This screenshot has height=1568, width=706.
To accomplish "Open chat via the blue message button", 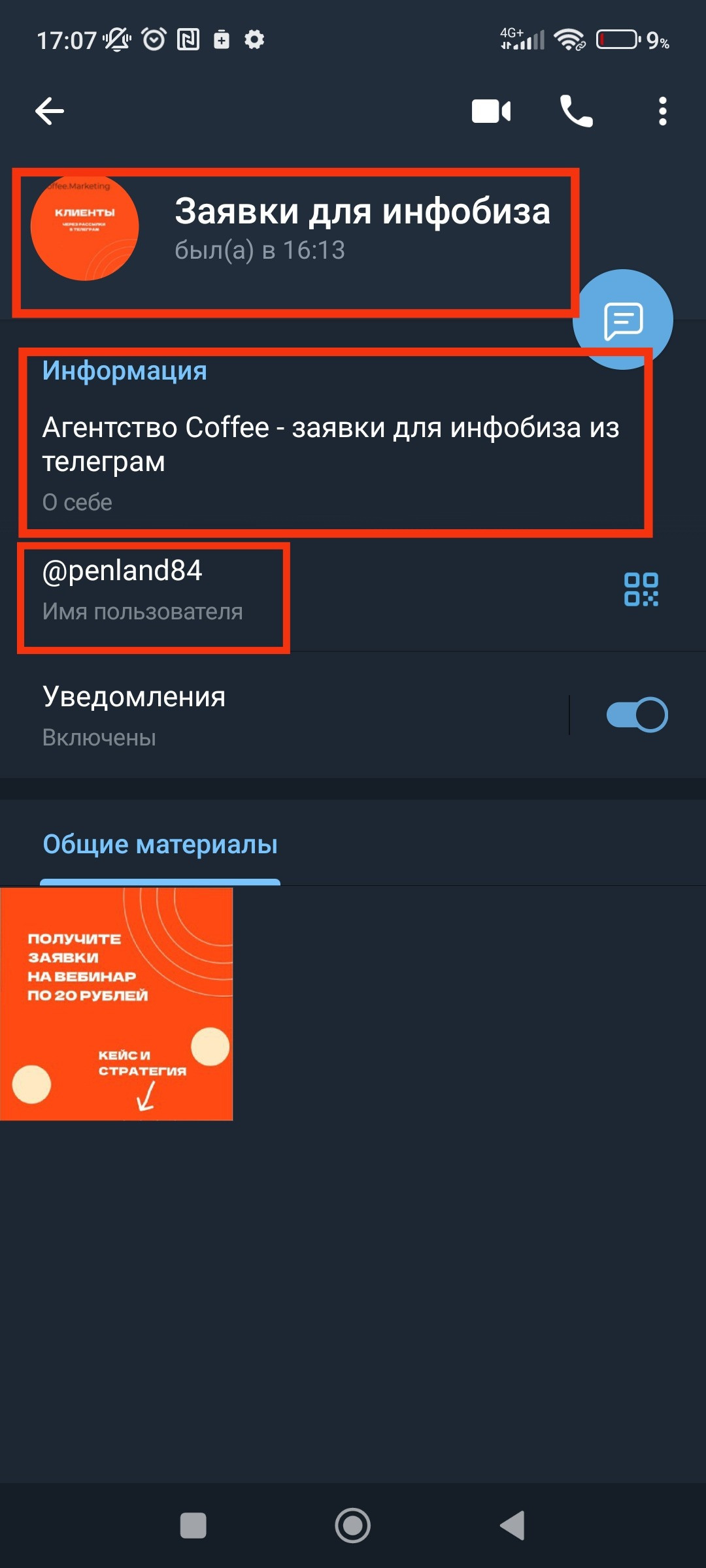I will pyautogui.click(x=623, y=320).
